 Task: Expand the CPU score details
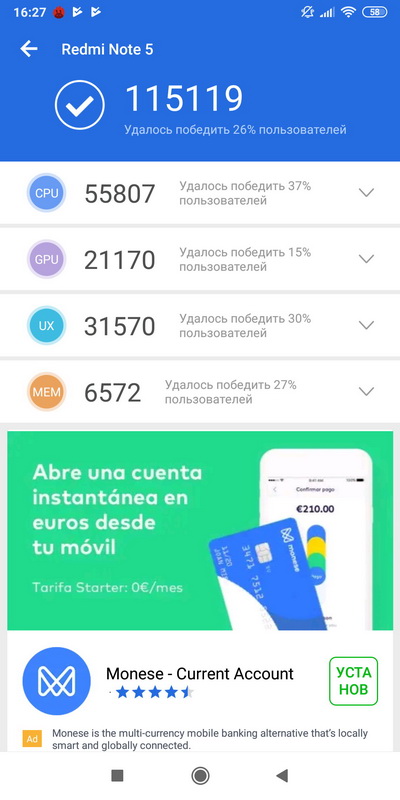(366, 192)
